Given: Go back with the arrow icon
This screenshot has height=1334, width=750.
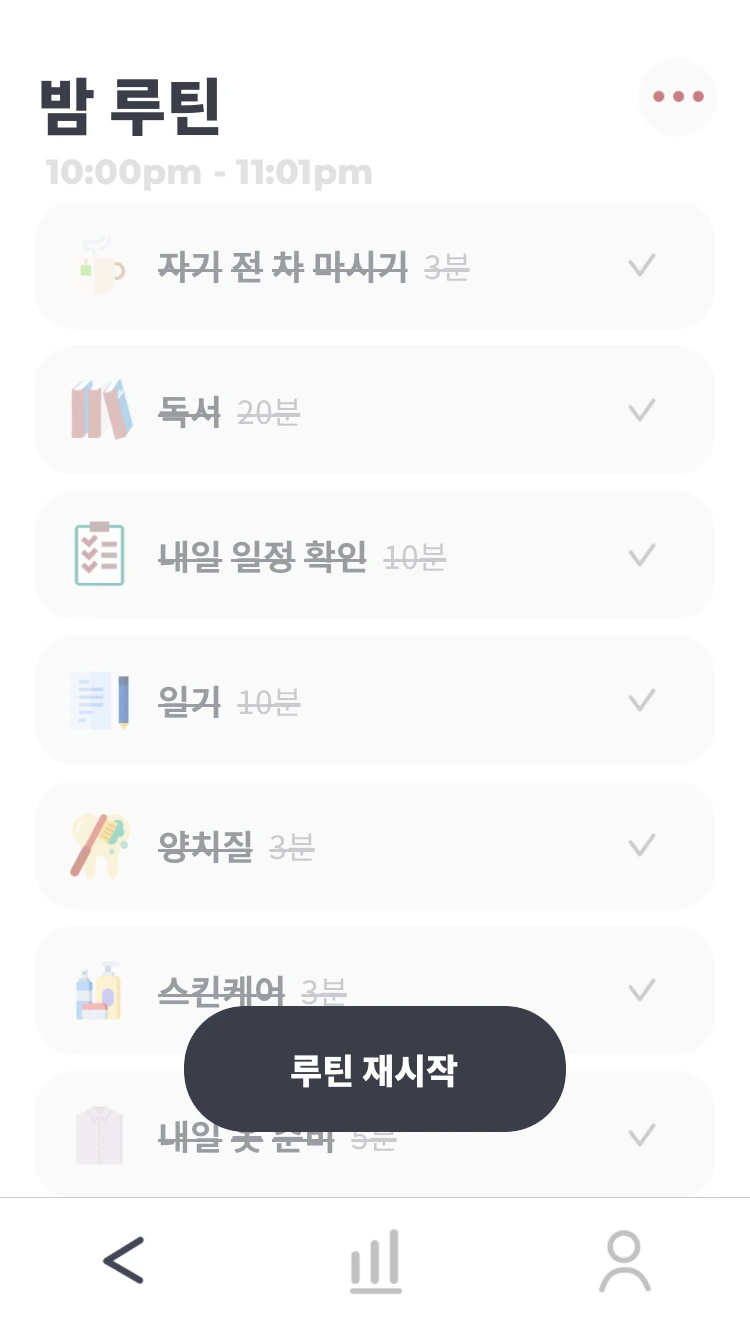Looking at the screenshot, I should (125, 1260).
